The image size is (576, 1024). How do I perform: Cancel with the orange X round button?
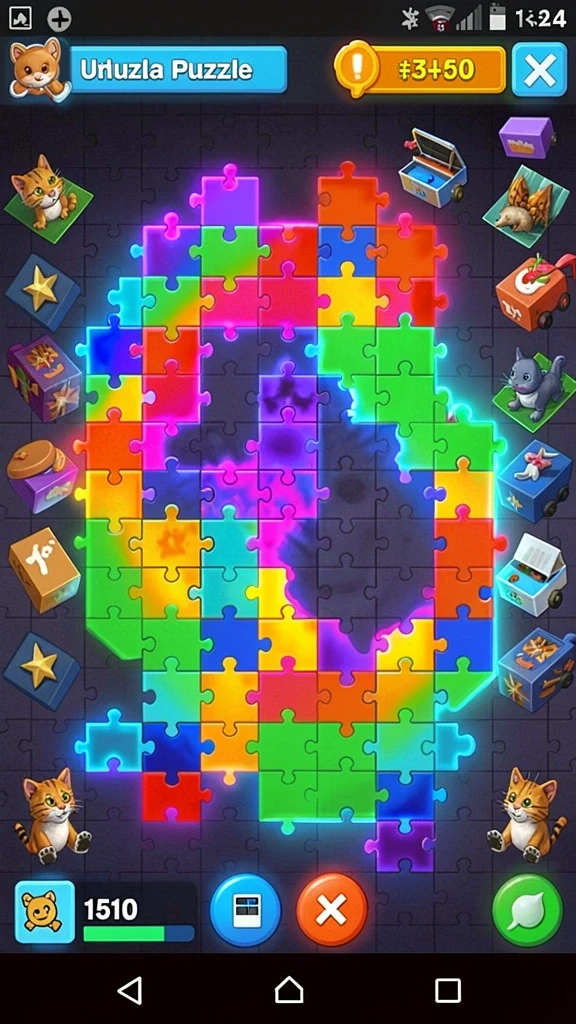[x=332, y=910]
